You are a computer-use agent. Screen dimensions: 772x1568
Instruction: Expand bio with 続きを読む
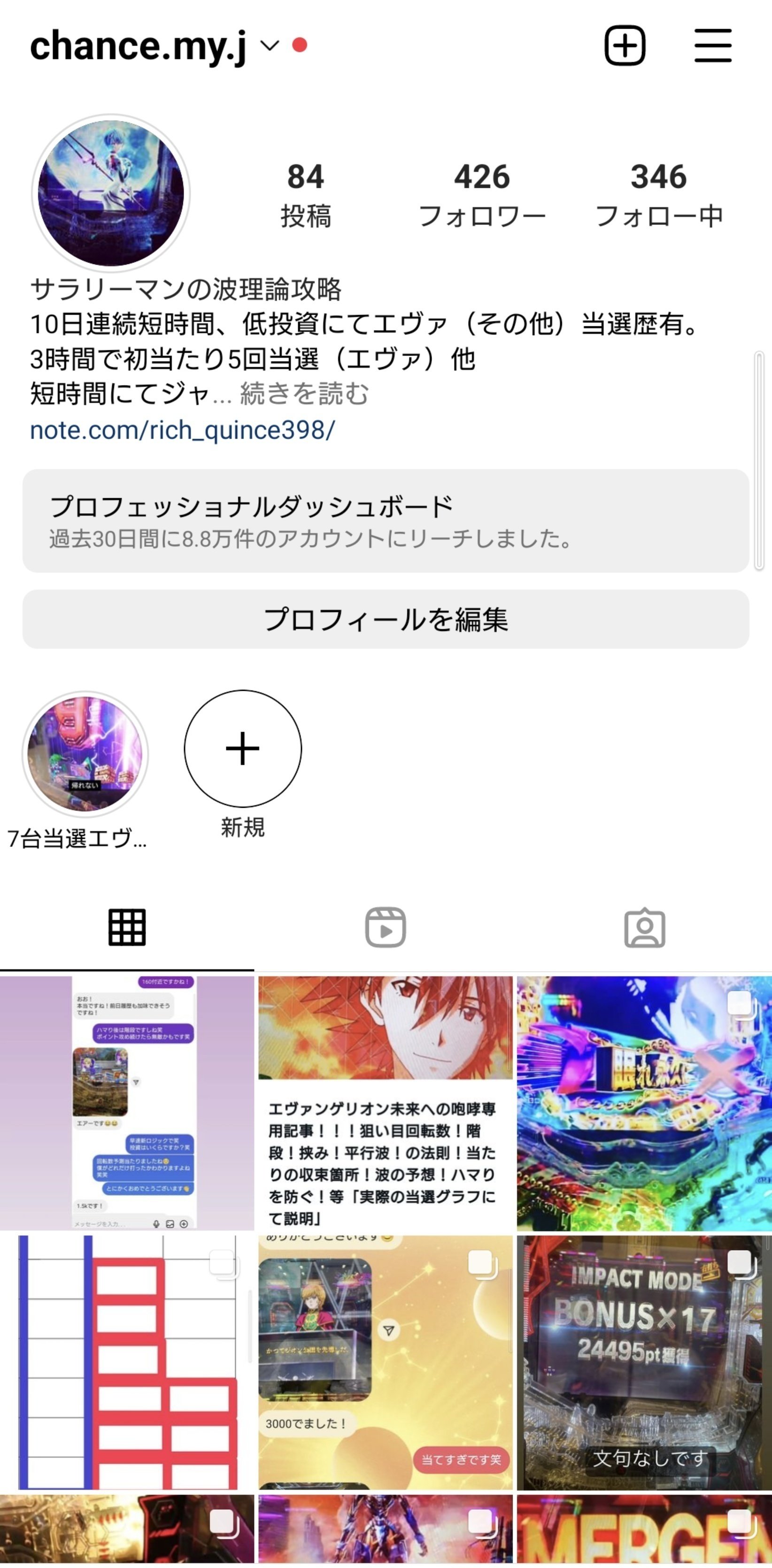click(304, 394)
